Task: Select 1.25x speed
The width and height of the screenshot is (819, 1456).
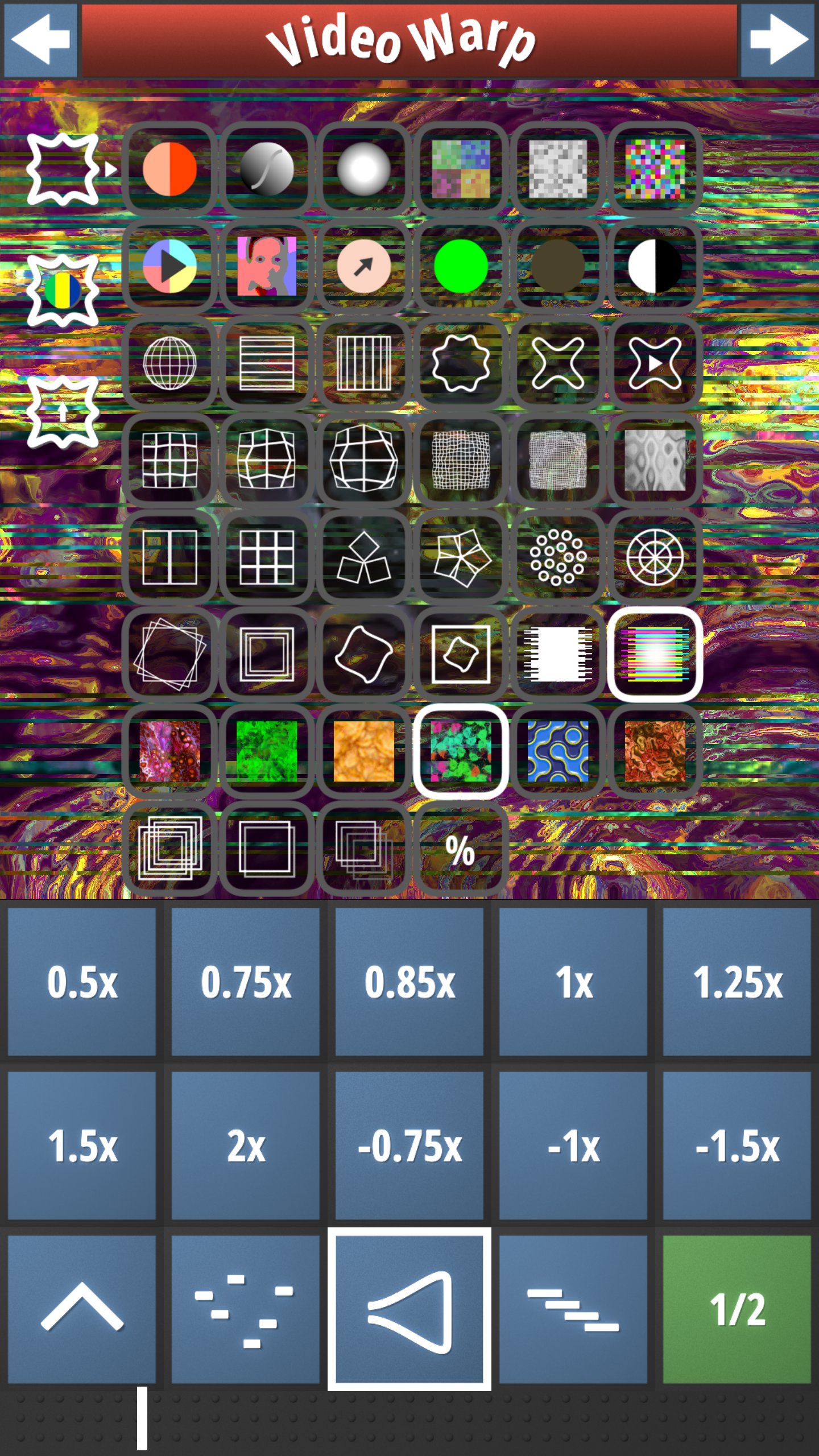Action: point(737,982)
